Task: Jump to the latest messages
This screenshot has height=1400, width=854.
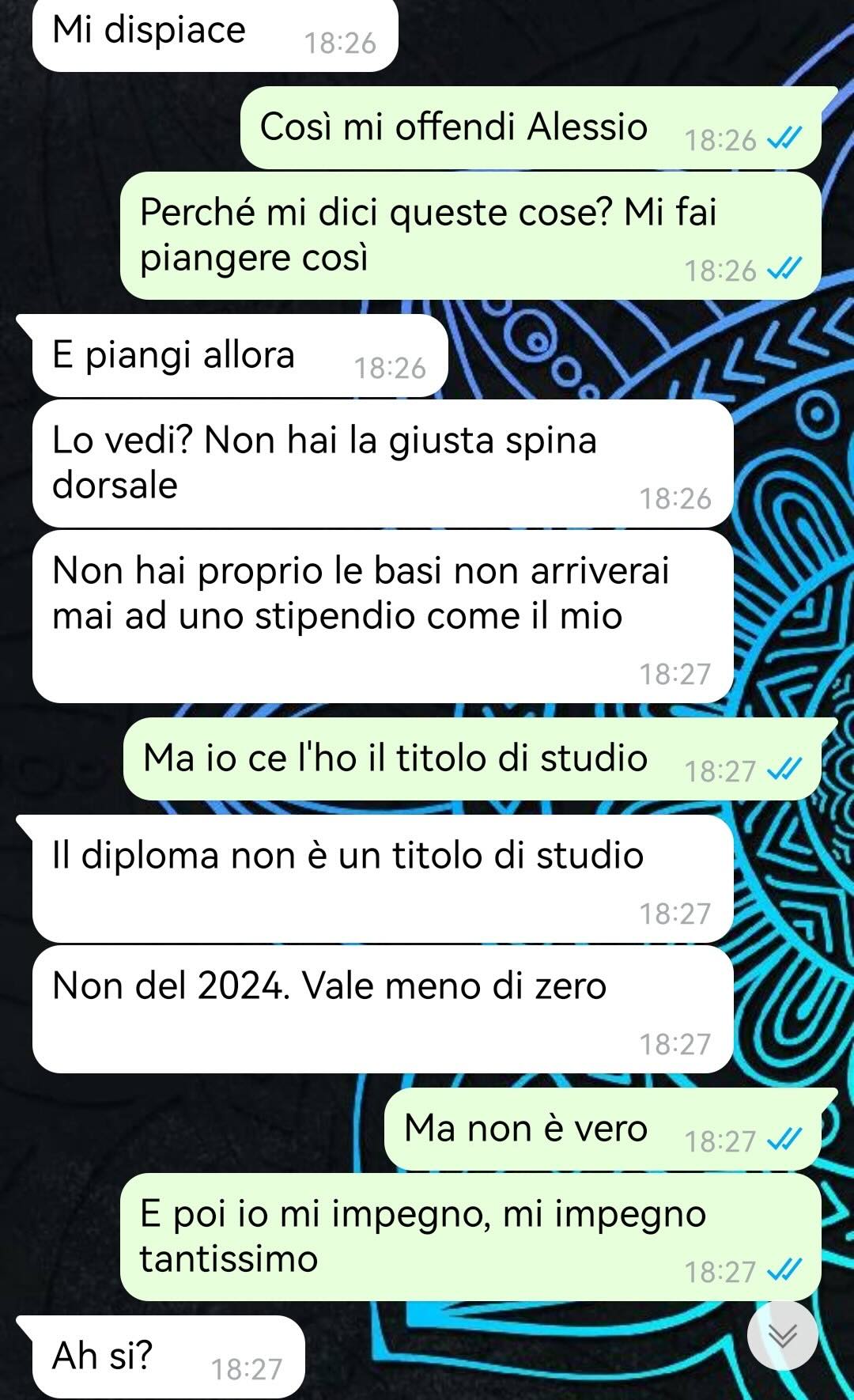Action: pos(783,1335)
